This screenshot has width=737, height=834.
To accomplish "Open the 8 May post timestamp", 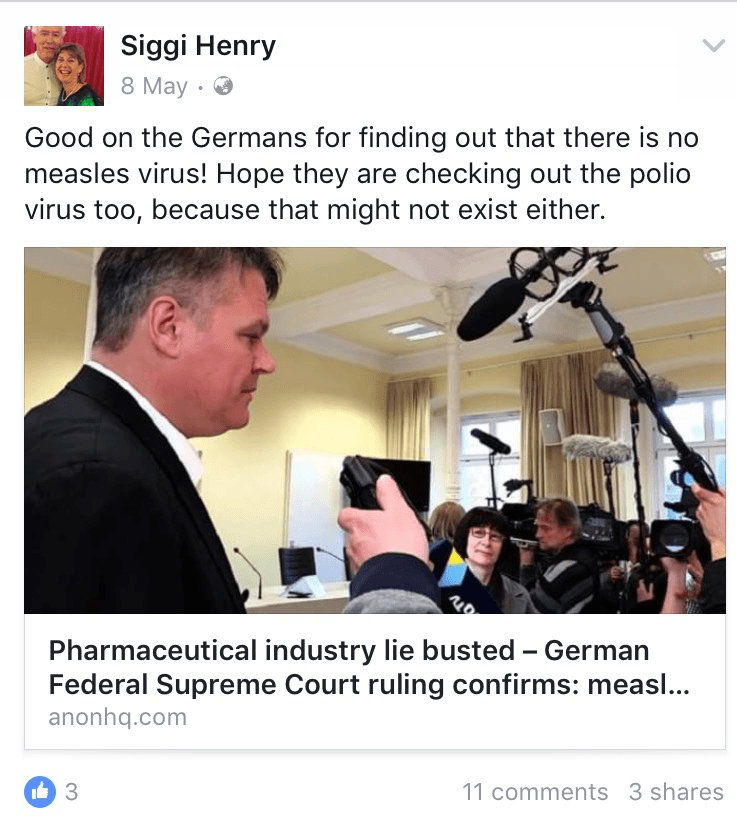I will pos(154,86).
